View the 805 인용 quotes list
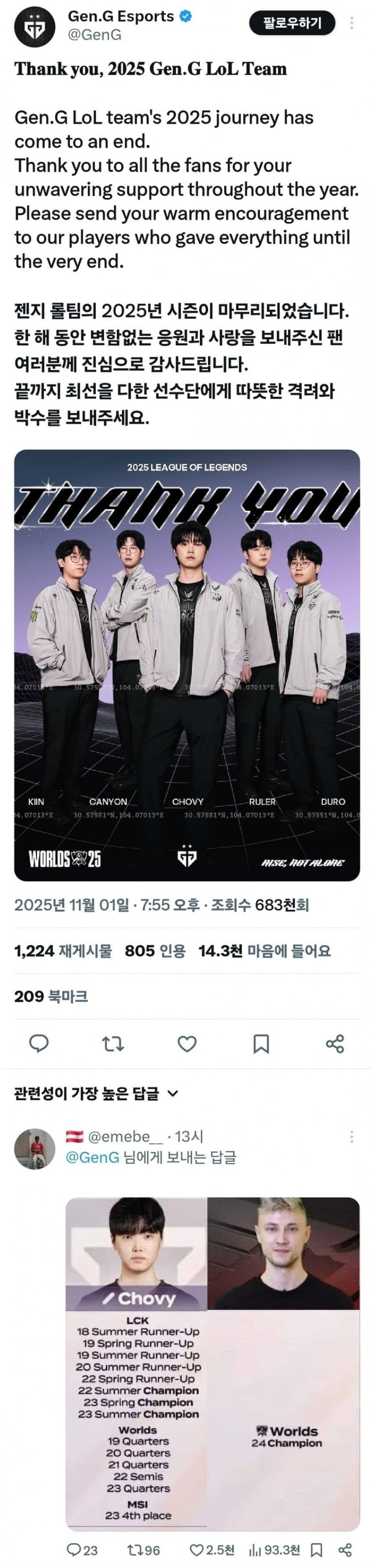 point(155,951)
